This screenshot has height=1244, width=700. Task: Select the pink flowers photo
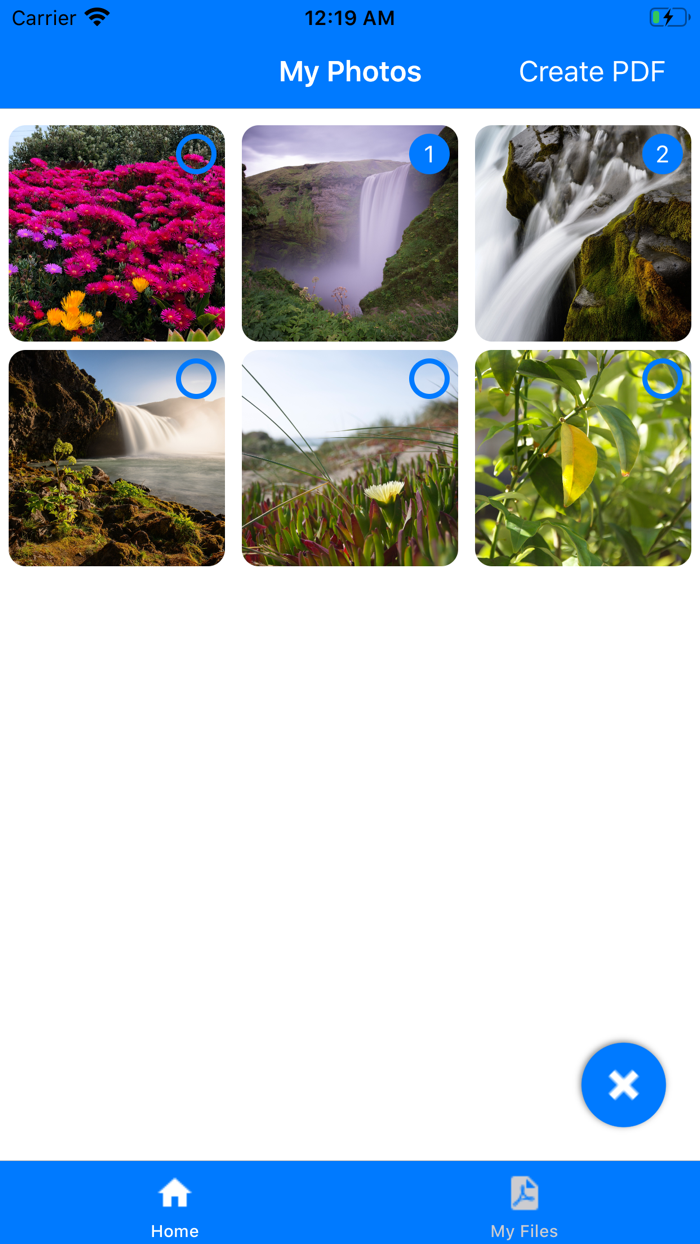tap(196, 154)
